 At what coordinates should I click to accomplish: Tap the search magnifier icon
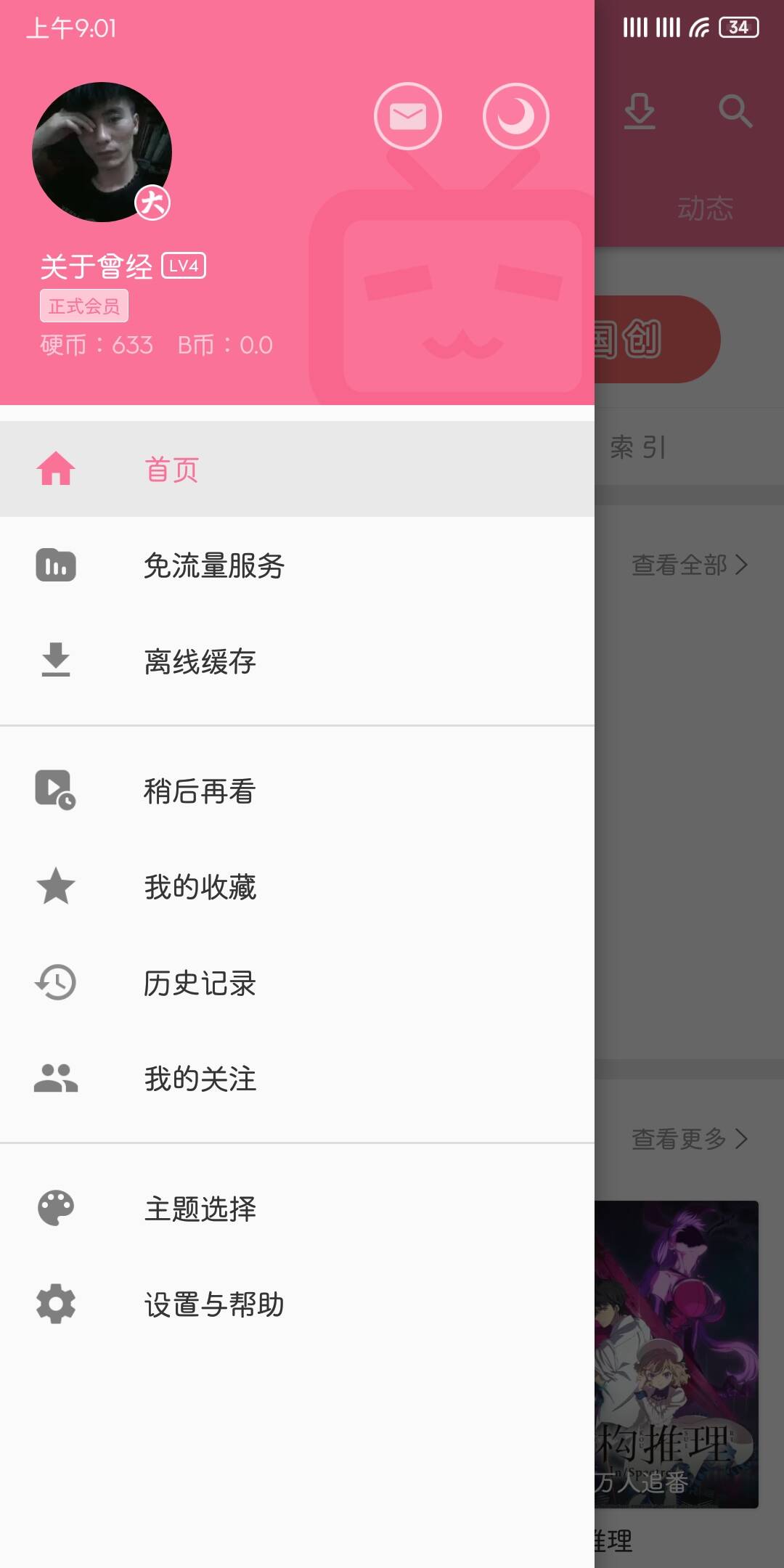(735, 112)
